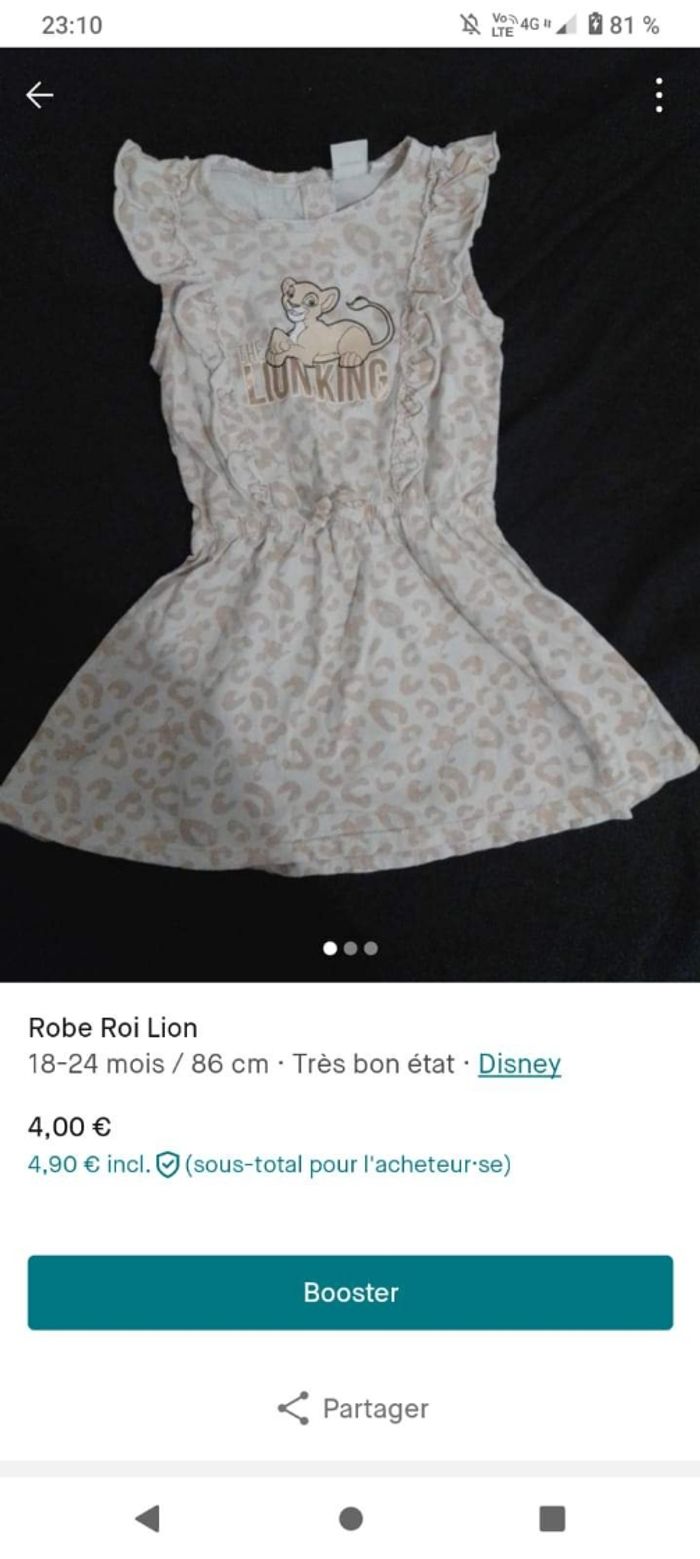Tap the Booster button

[x=350, y=1292]
